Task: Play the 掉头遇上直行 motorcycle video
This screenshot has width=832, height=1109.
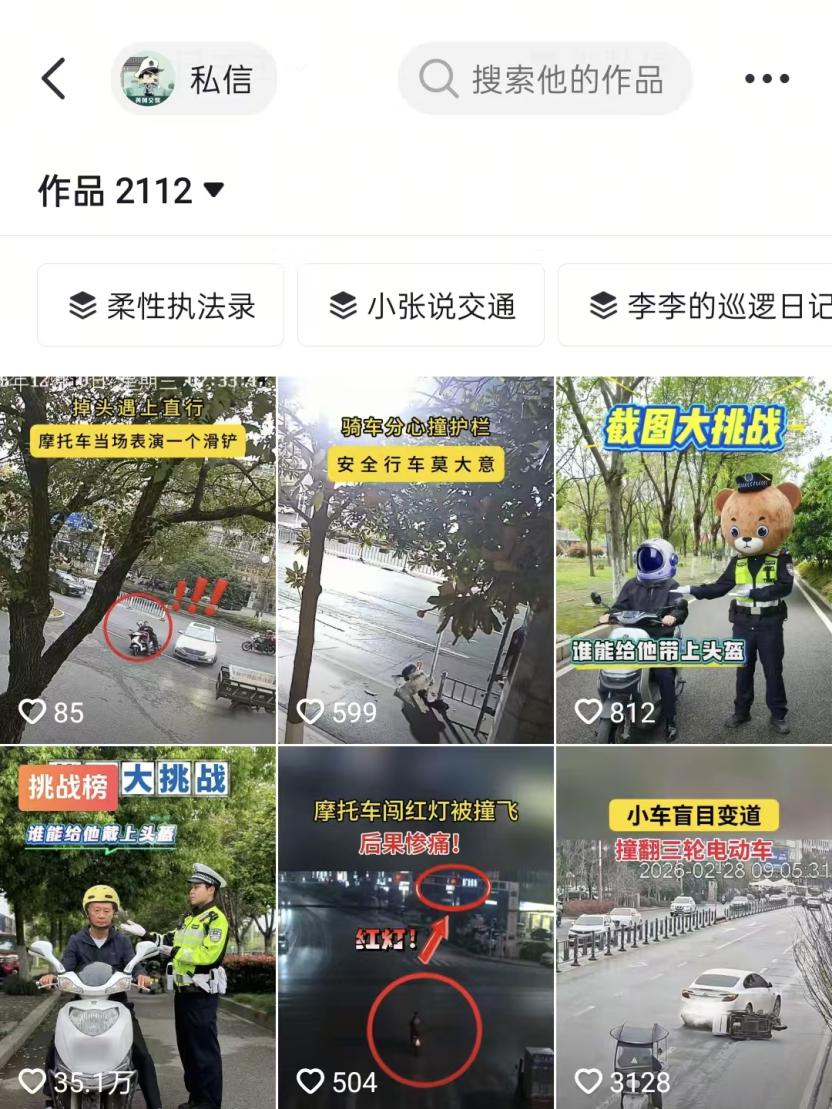Action: click(x=138, y=560)
